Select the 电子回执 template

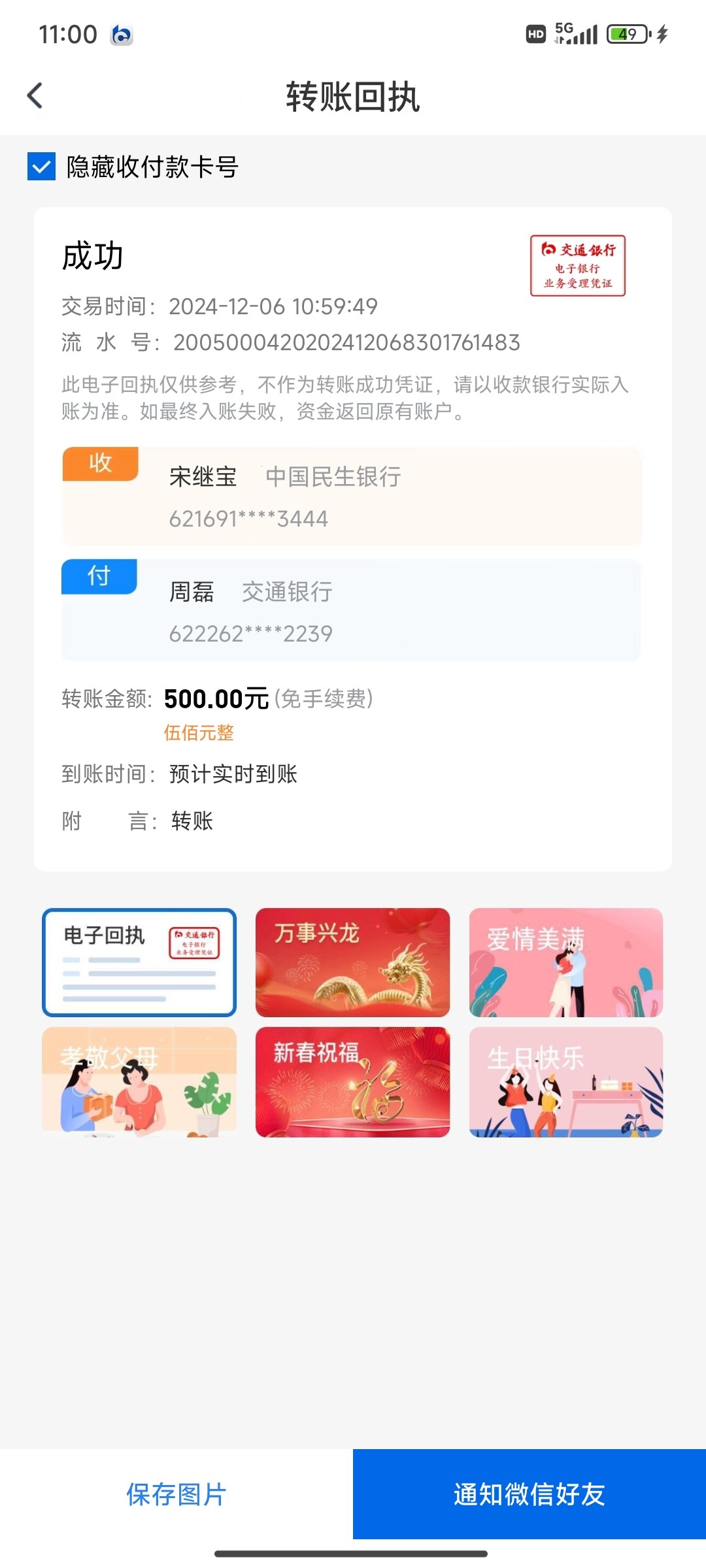(x=139, y=962)
